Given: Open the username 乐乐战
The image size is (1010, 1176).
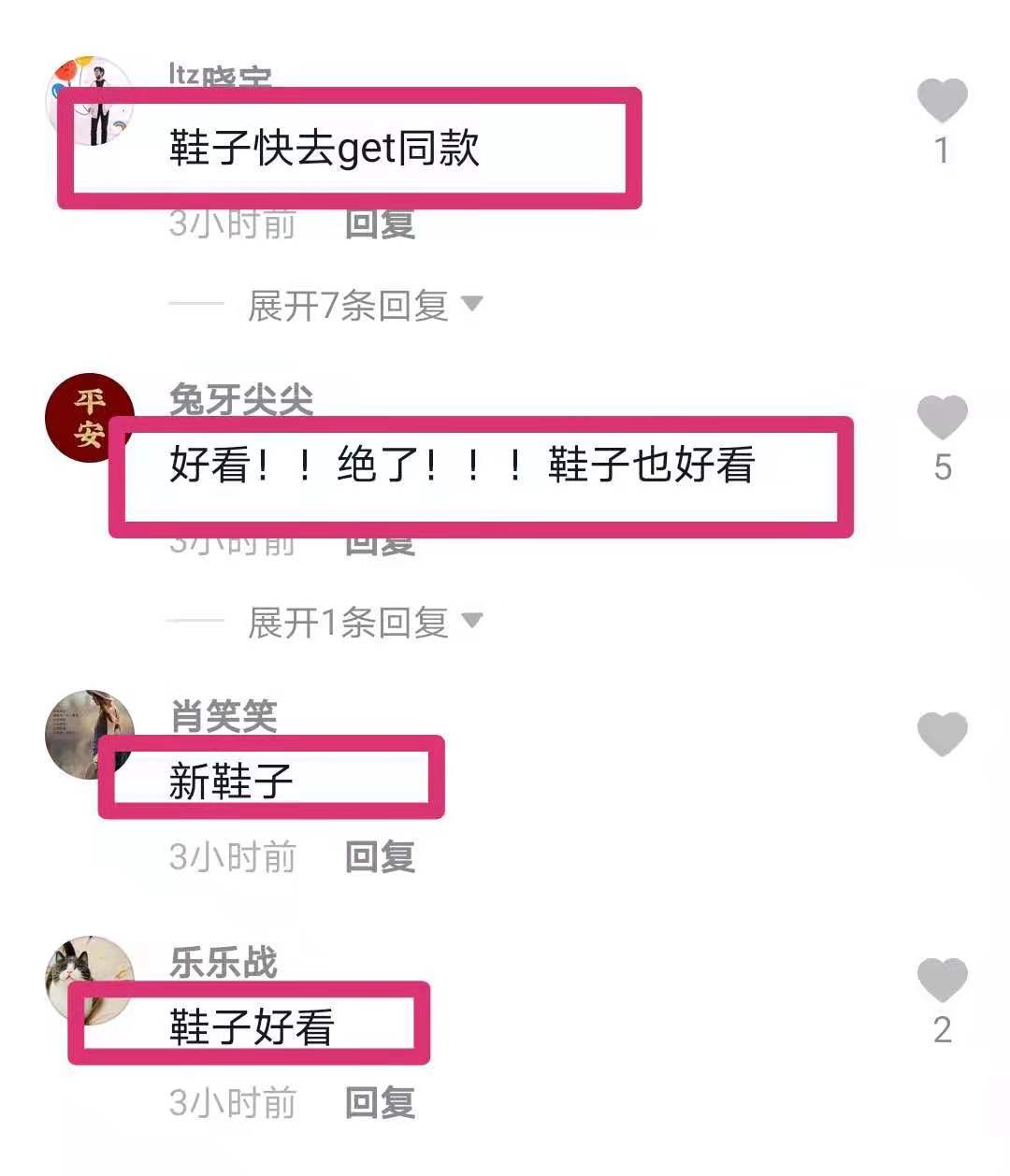Looking at the screenshot, I should point(224,962).
